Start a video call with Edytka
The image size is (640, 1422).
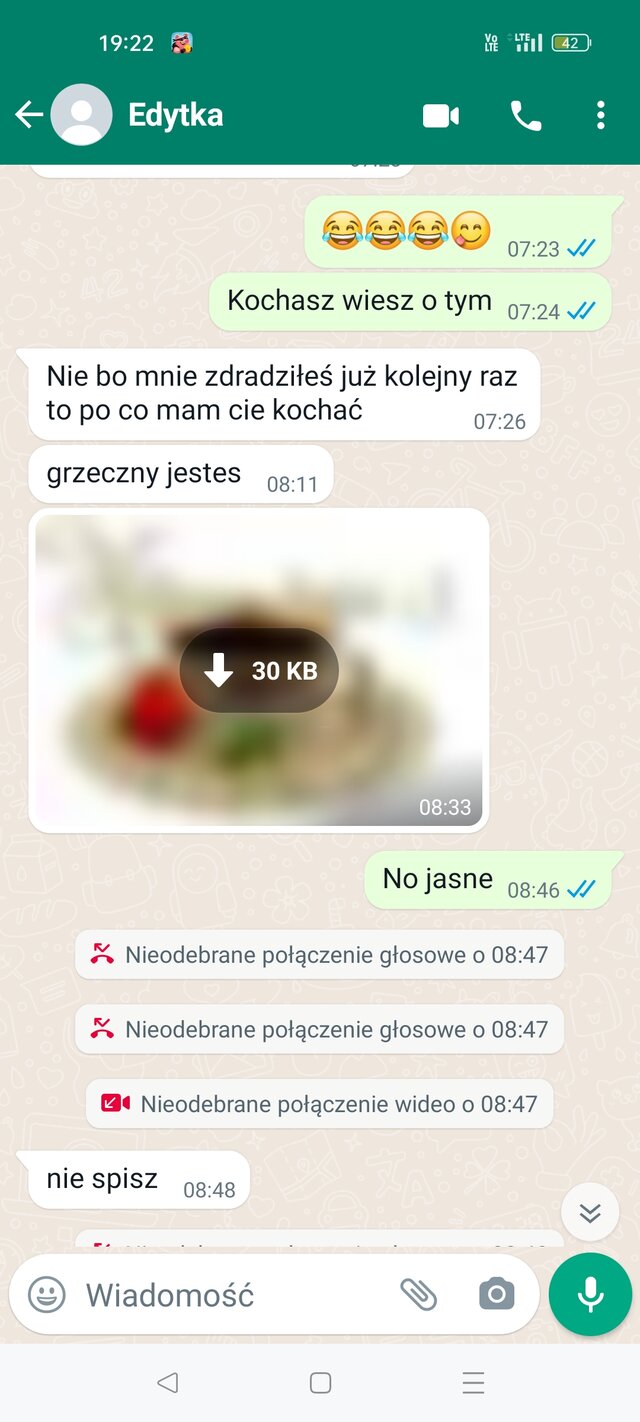[440, 116]
